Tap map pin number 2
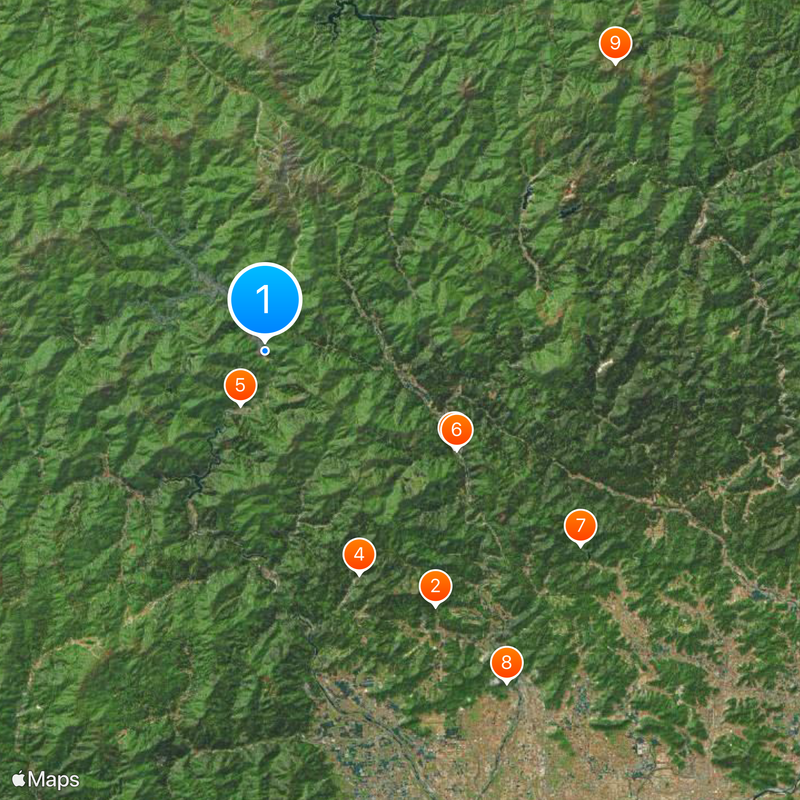Viewport: 800px width, 800px height. pyautogui.click(x=434, y=586)
